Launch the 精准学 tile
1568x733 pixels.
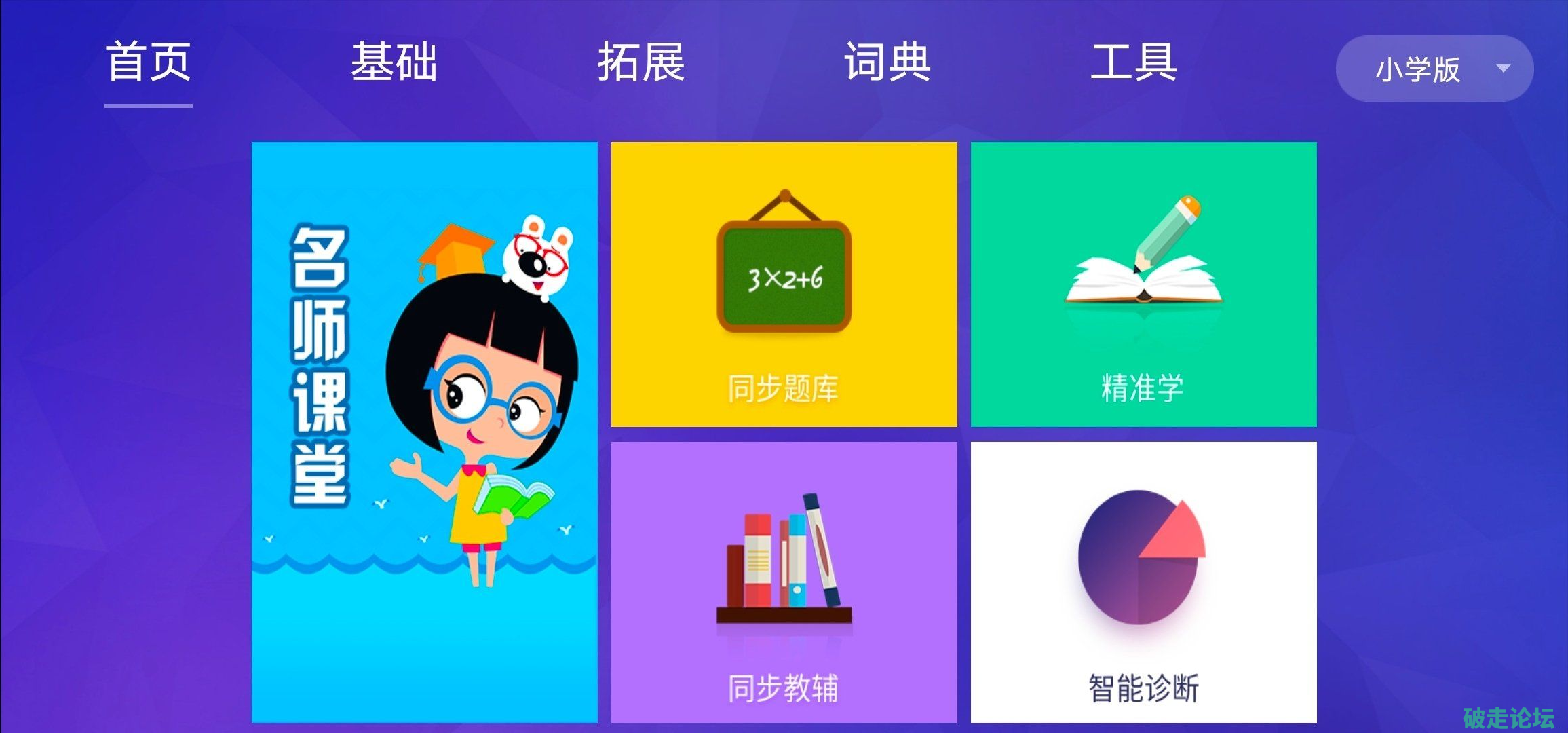1143,284
